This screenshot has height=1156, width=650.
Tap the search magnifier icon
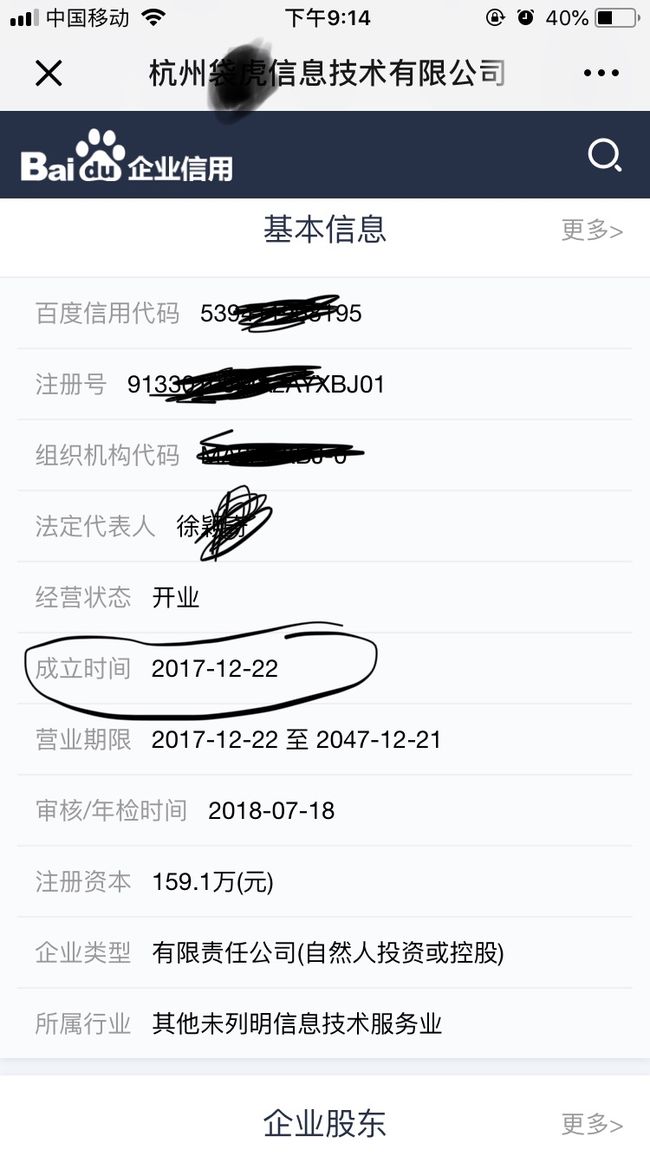(x=604, y=156)
